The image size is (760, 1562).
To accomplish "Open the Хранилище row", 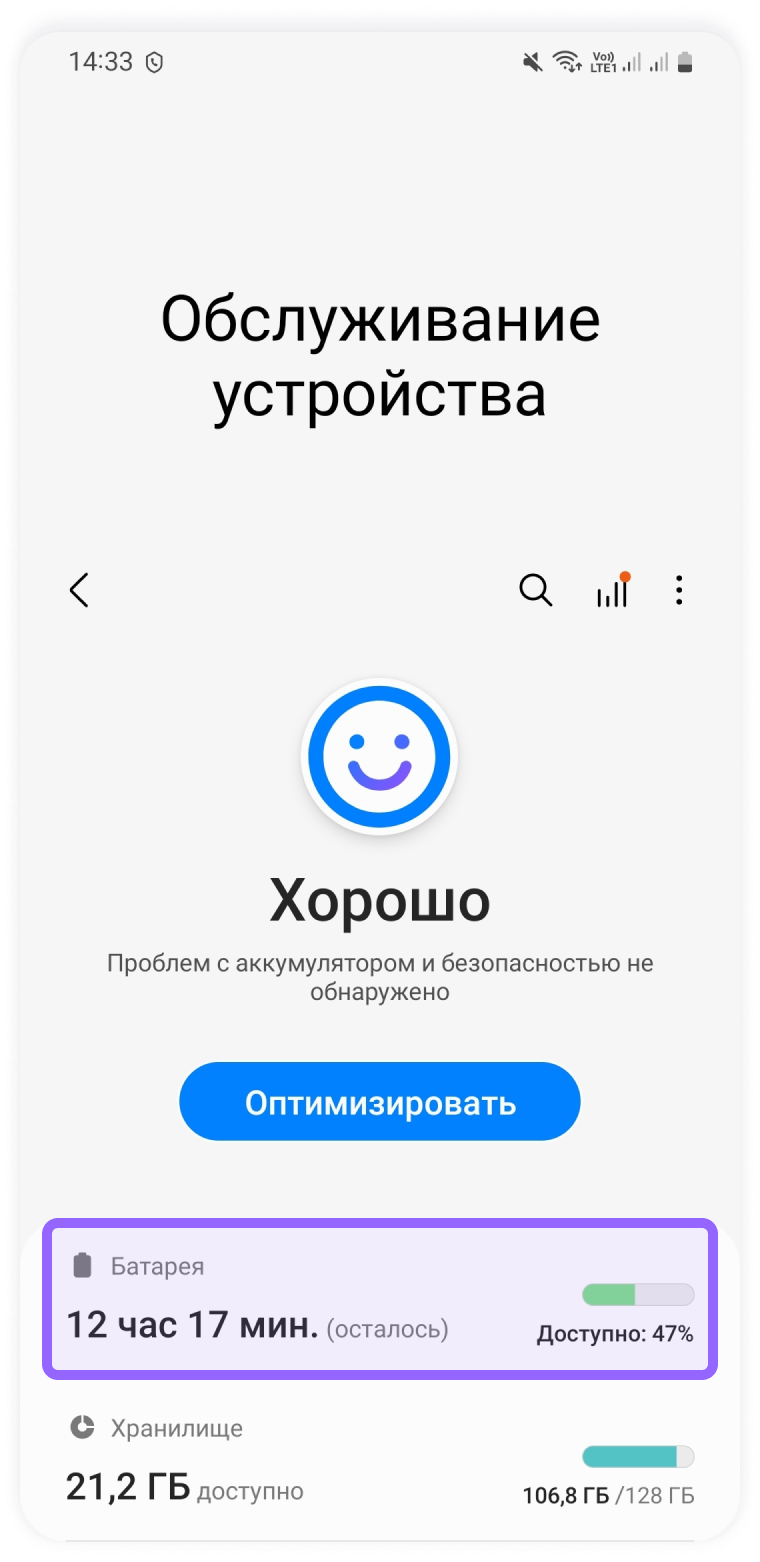I will [x=380, y=1461].
